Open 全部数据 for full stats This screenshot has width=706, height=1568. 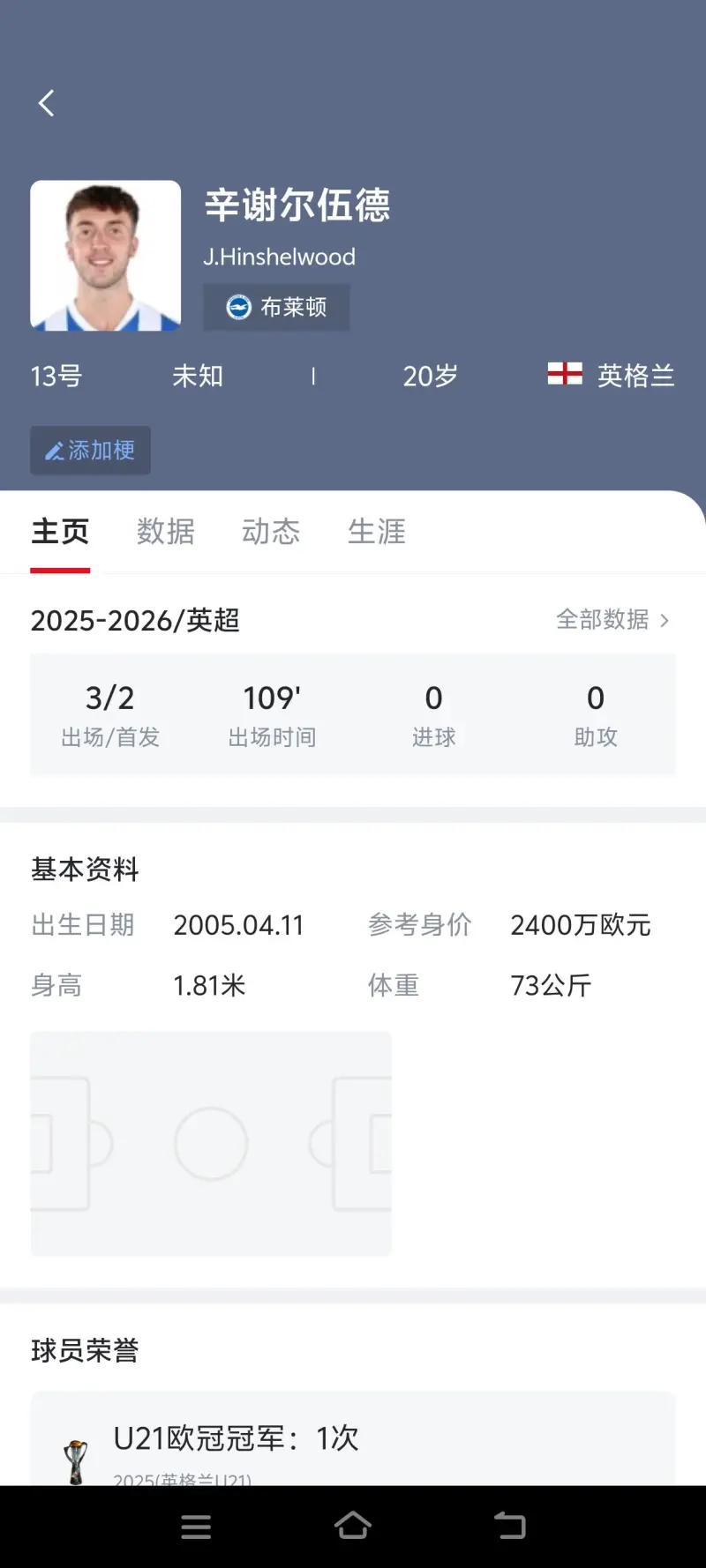pos(612,620)
